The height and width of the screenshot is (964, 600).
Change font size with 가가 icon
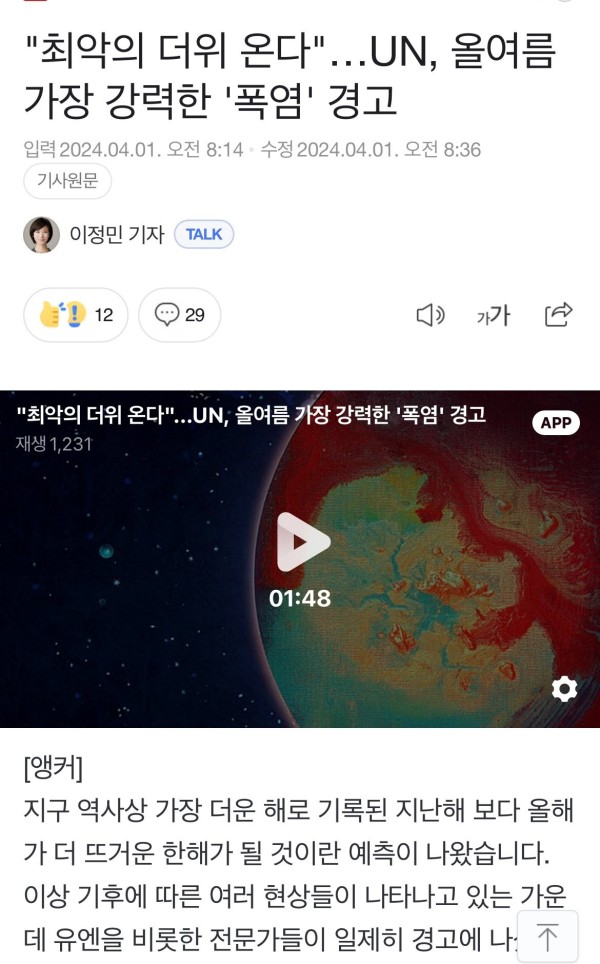(x=493, y=316)
